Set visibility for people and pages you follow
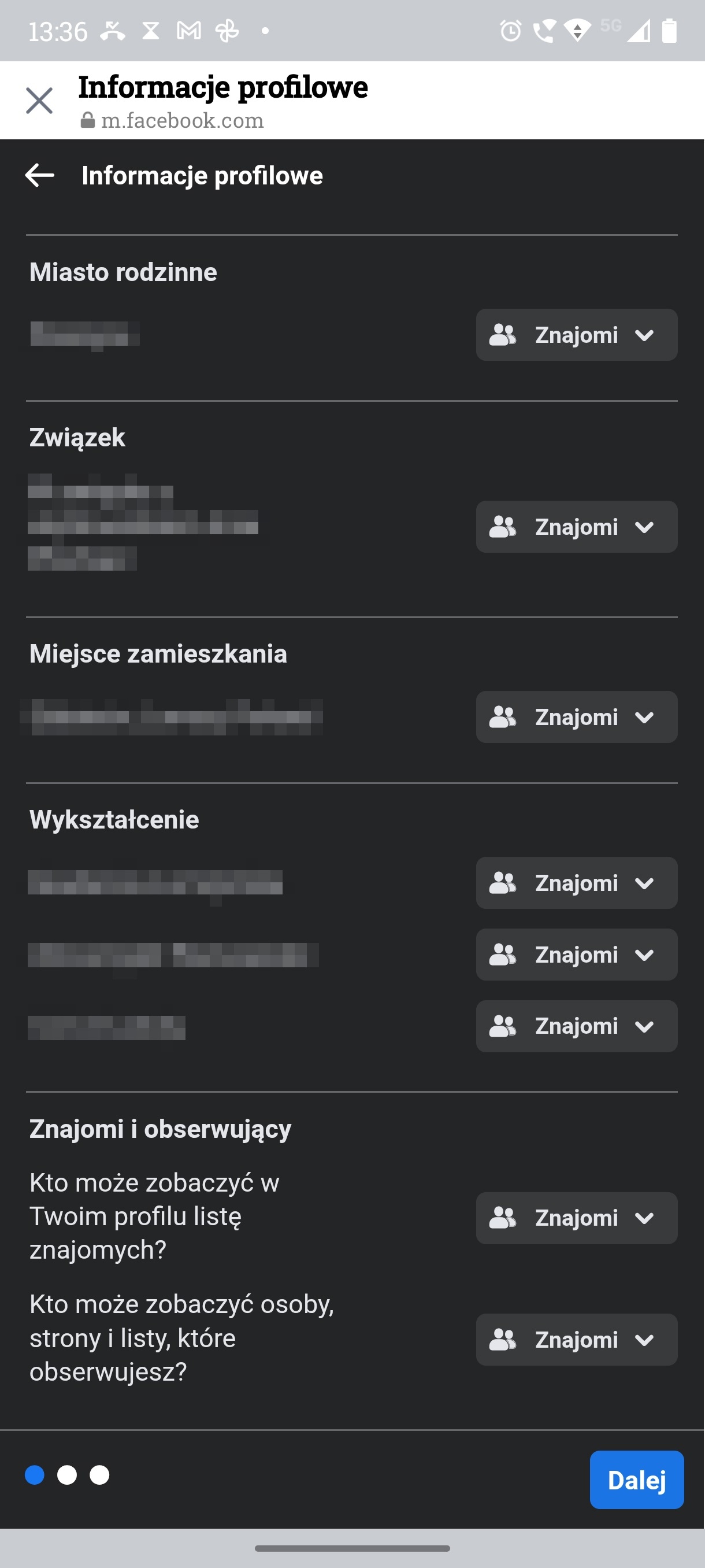705x1568 pixels. 577,1340
